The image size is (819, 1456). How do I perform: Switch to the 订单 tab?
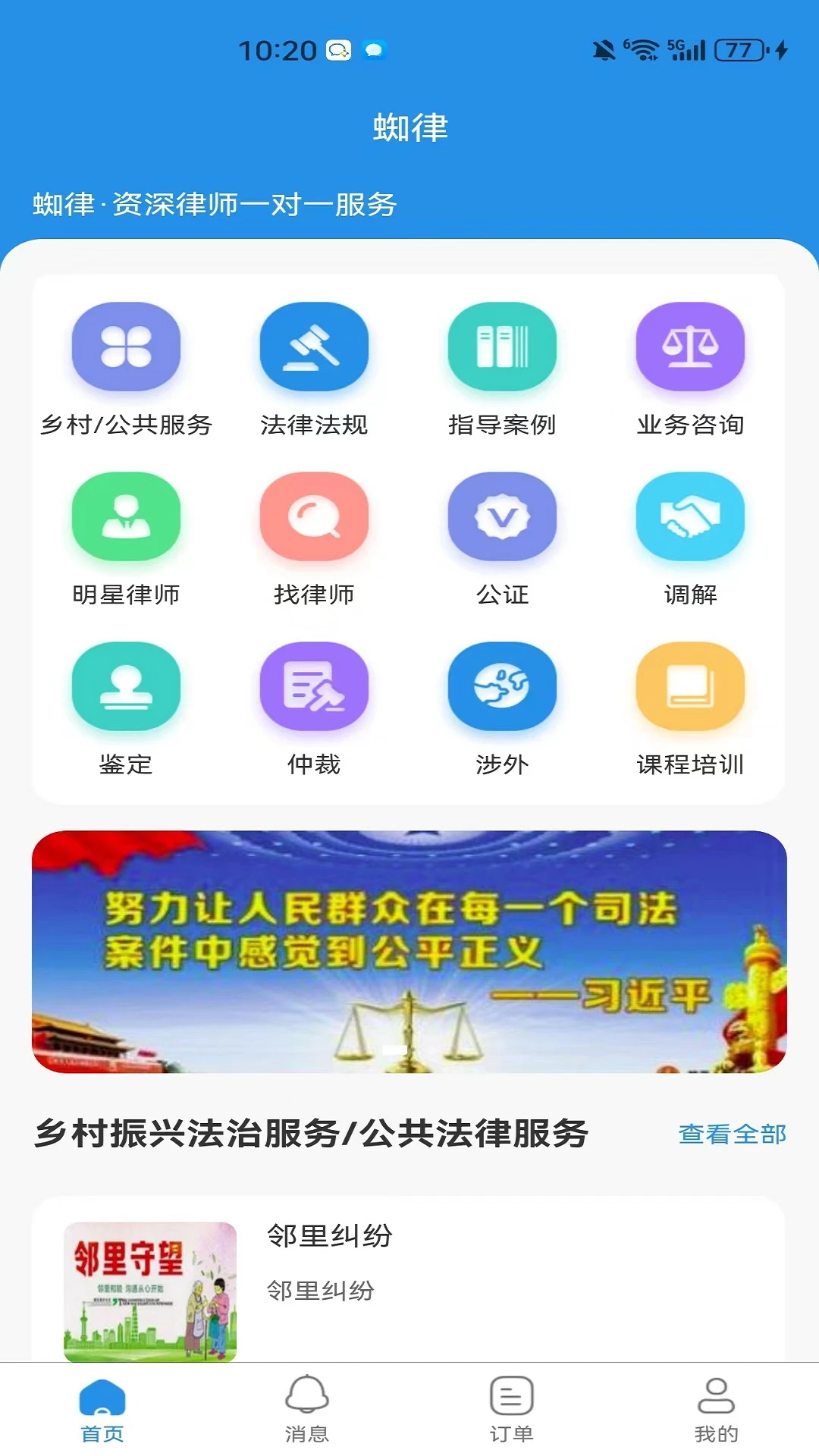[x=512, y=1409]
